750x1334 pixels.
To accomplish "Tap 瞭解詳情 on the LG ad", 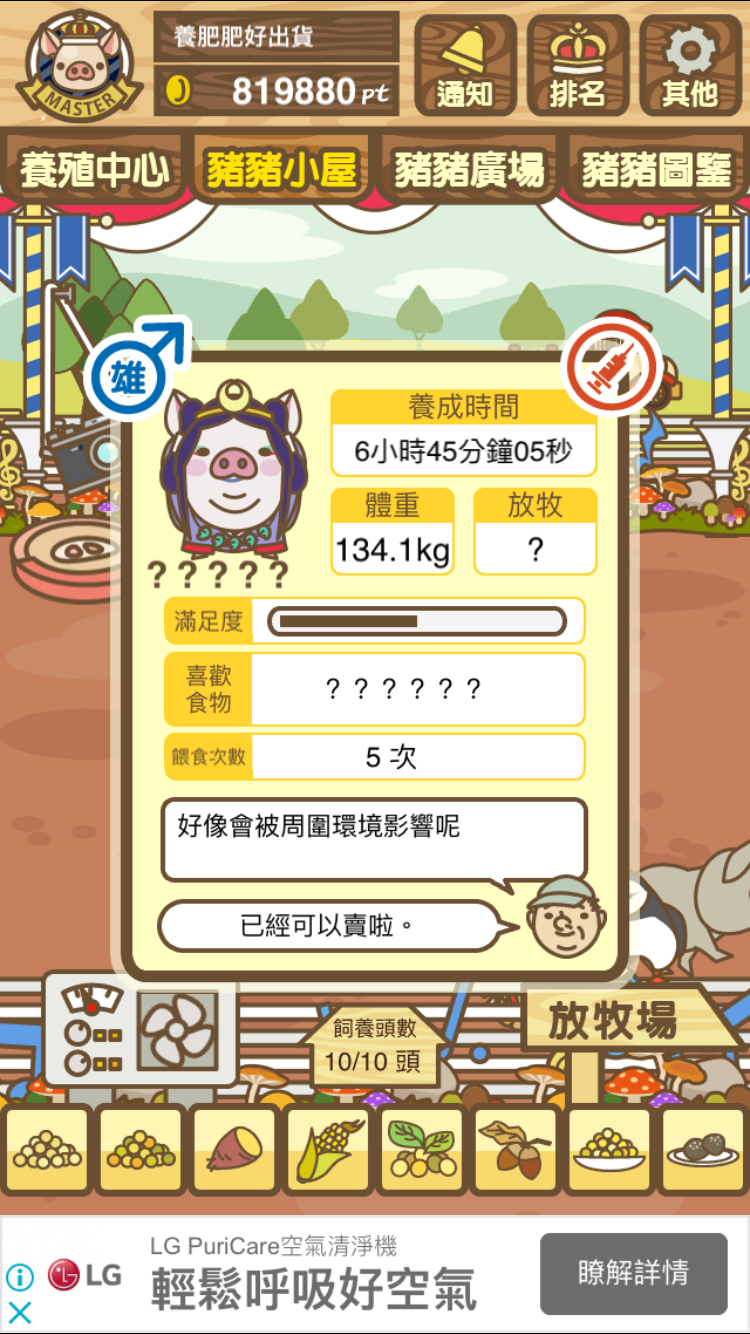I will coord(634,1273).
